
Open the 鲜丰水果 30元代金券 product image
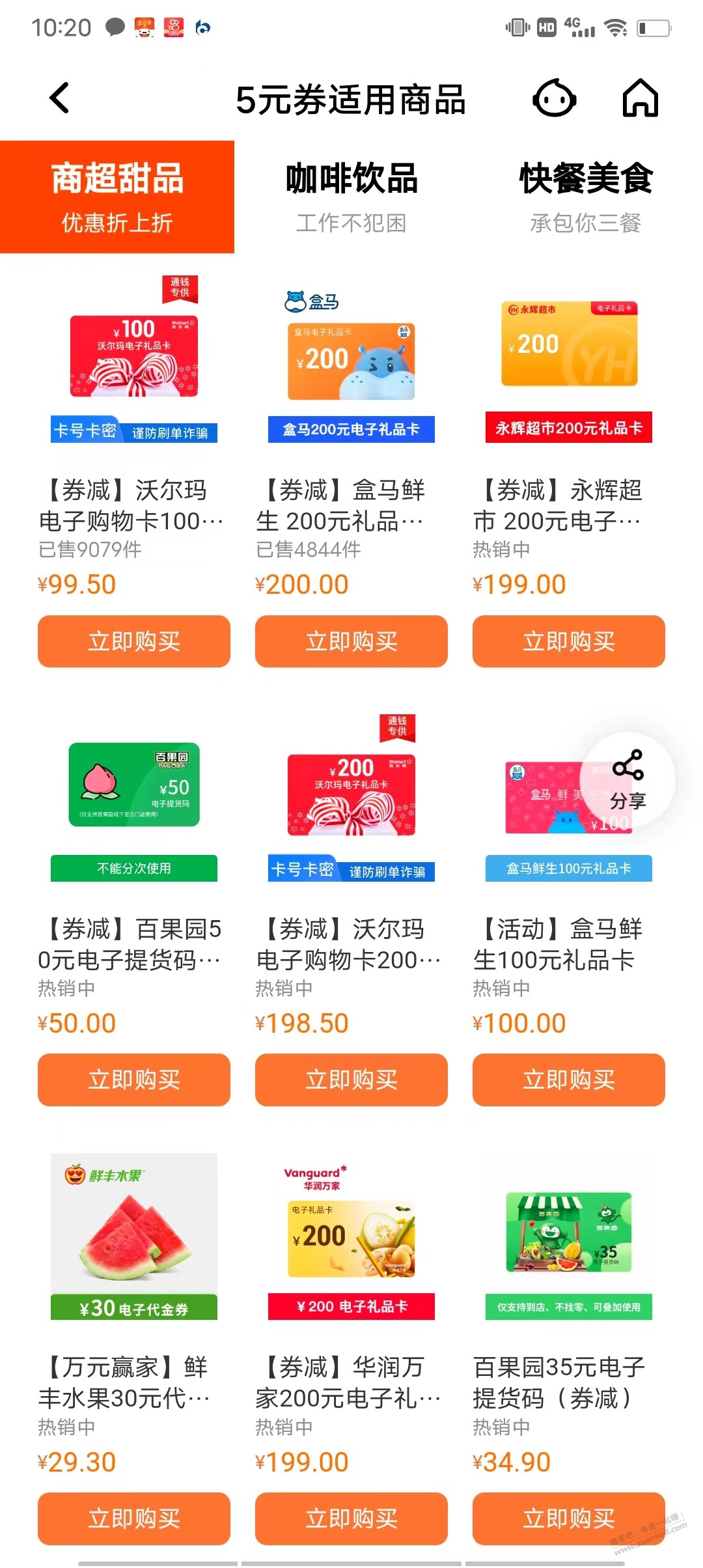point(134,1236)
